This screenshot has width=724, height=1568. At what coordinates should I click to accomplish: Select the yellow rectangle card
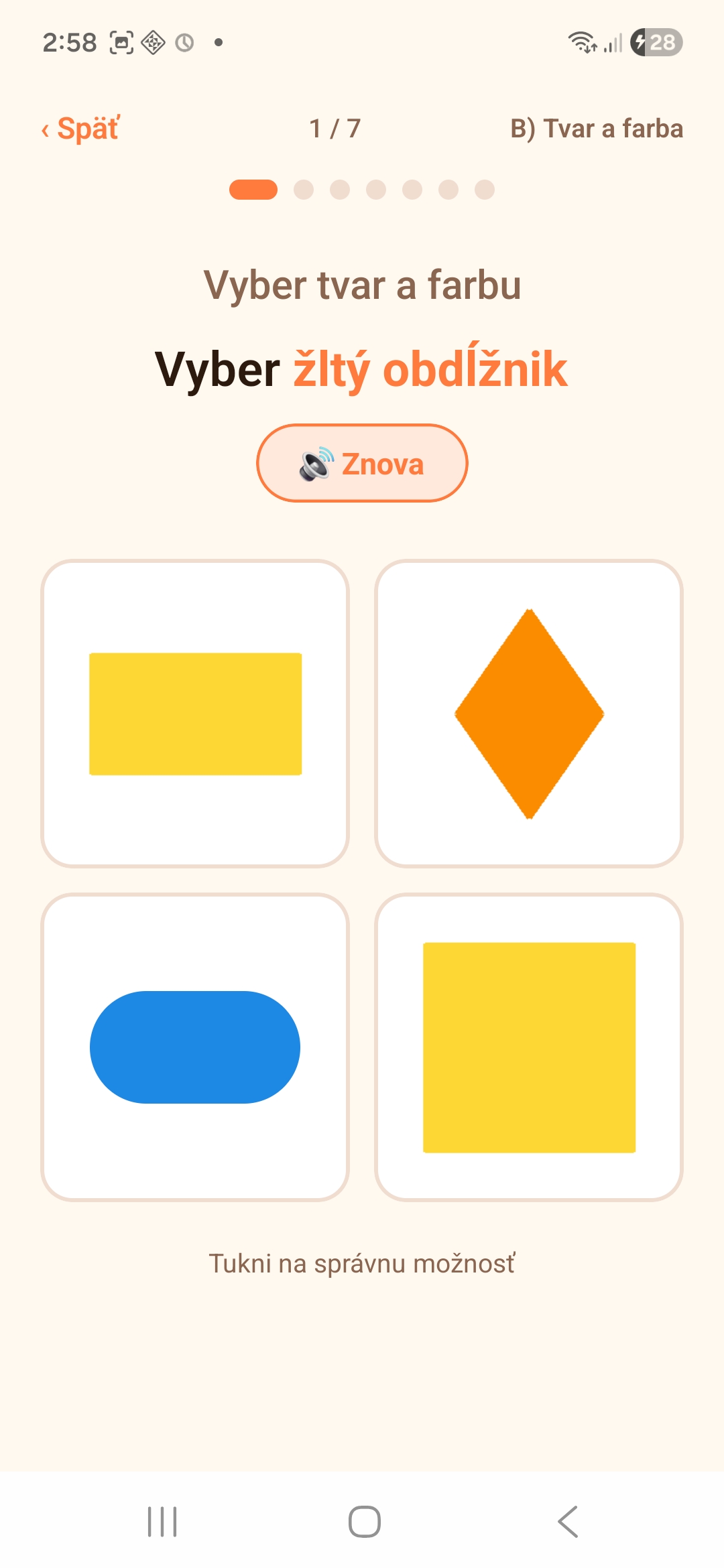coord(195,714)
